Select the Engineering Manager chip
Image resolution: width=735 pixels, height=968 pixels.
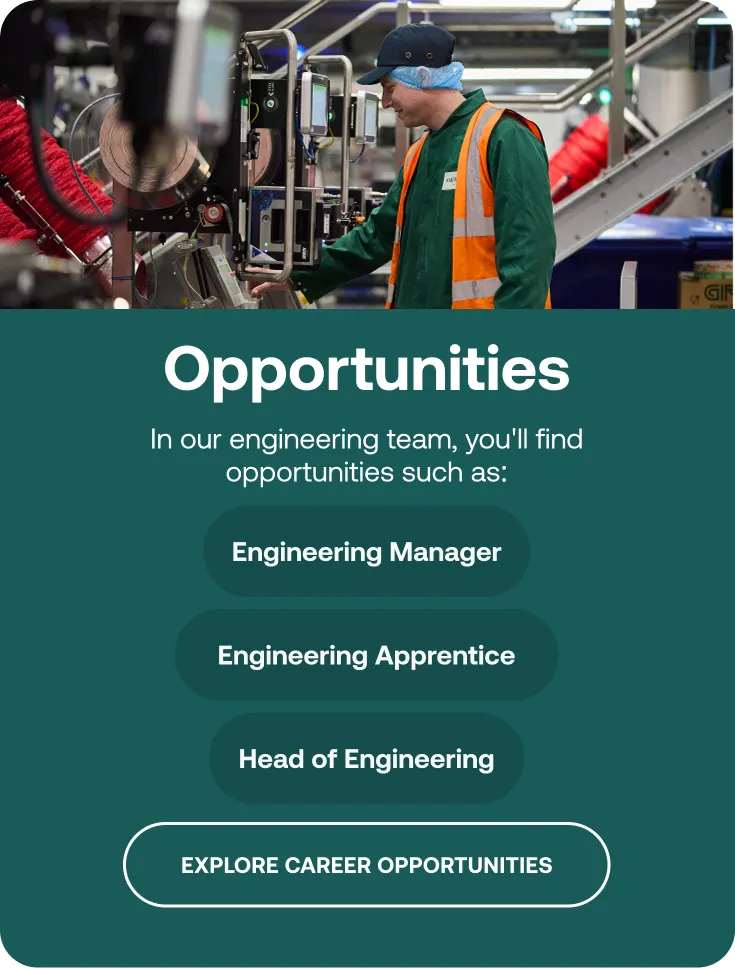point(366,552)
